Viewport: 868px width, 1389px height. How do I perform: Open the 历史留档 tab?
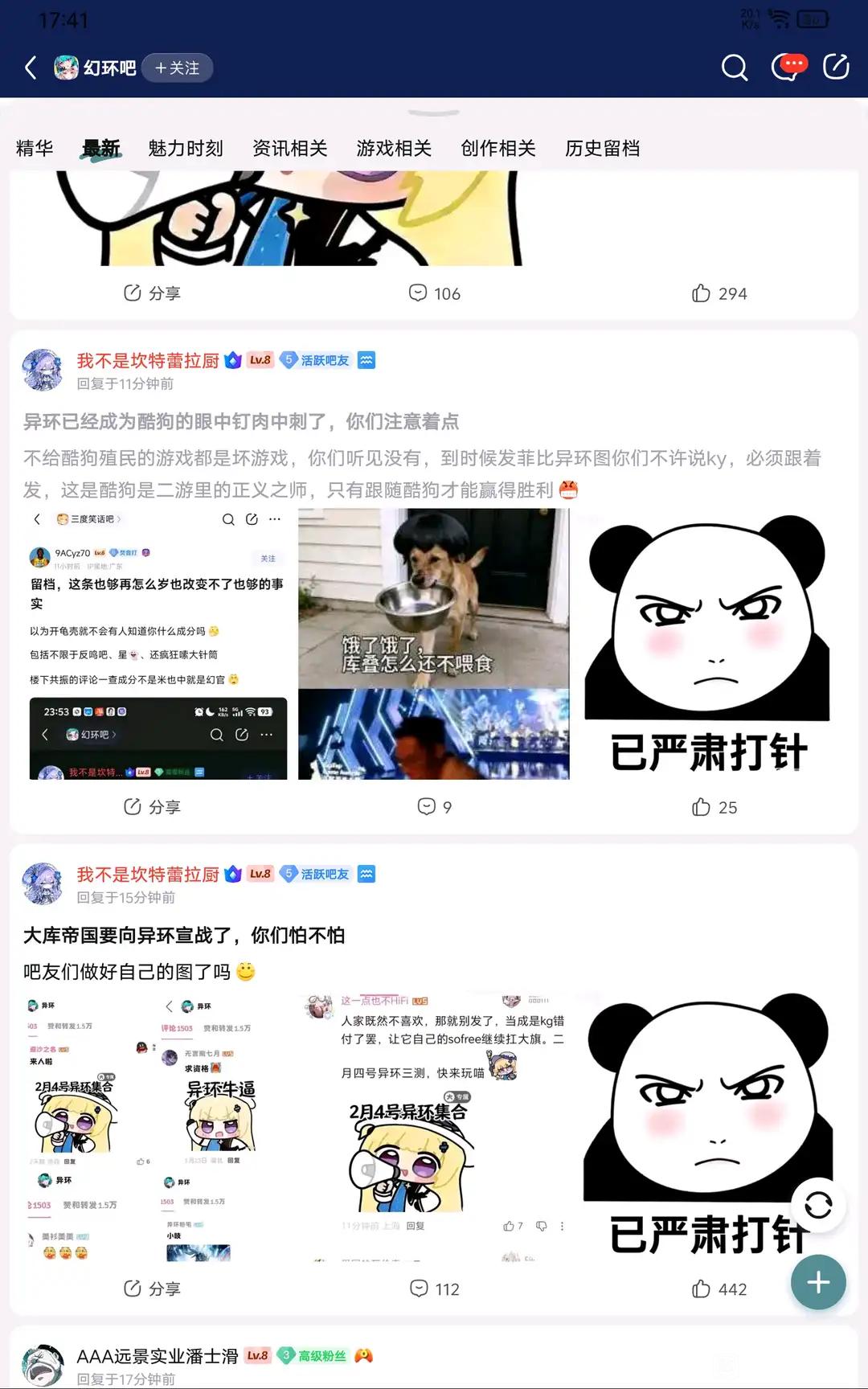click(602, 148)
